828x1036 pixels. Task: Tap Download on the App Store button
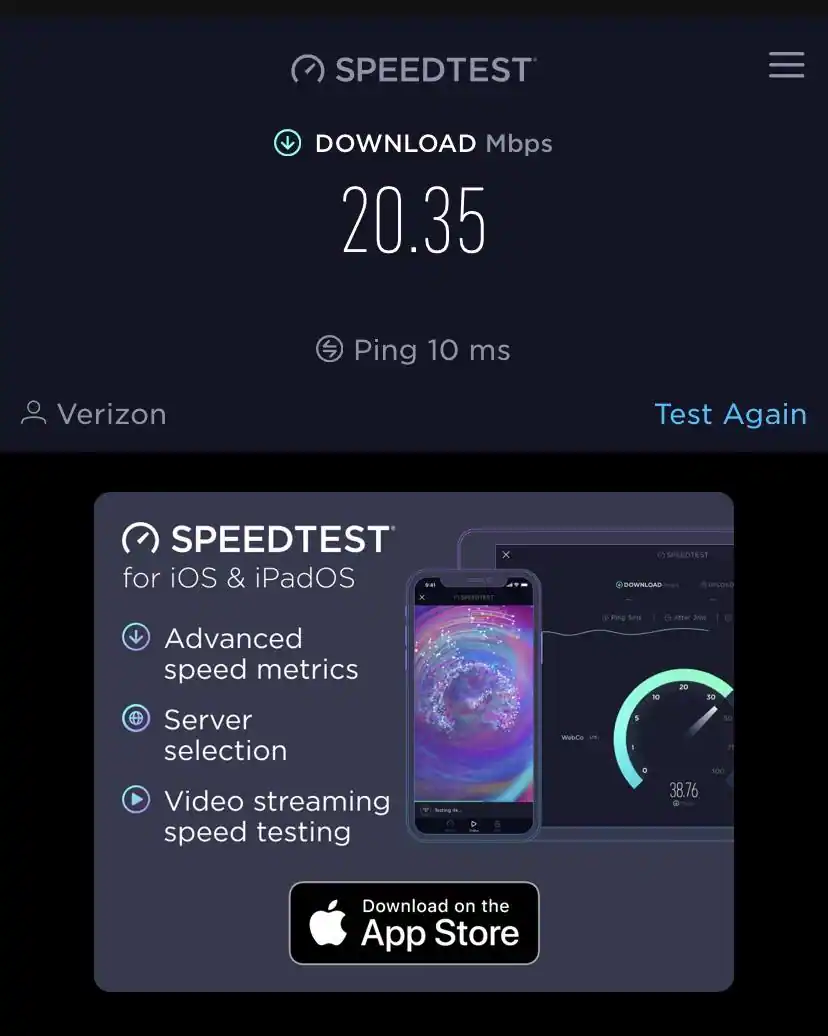[414, 923]
